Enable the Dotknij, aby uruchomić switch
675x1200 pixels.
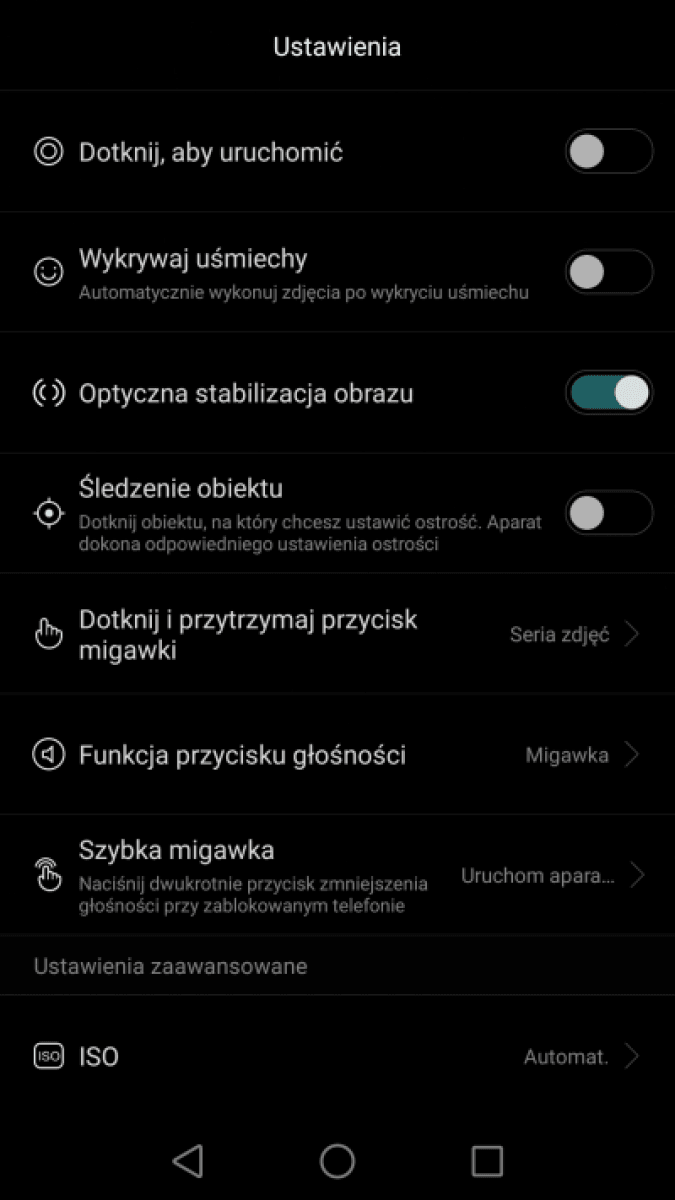pyautogui.click(x=609, y=152)
